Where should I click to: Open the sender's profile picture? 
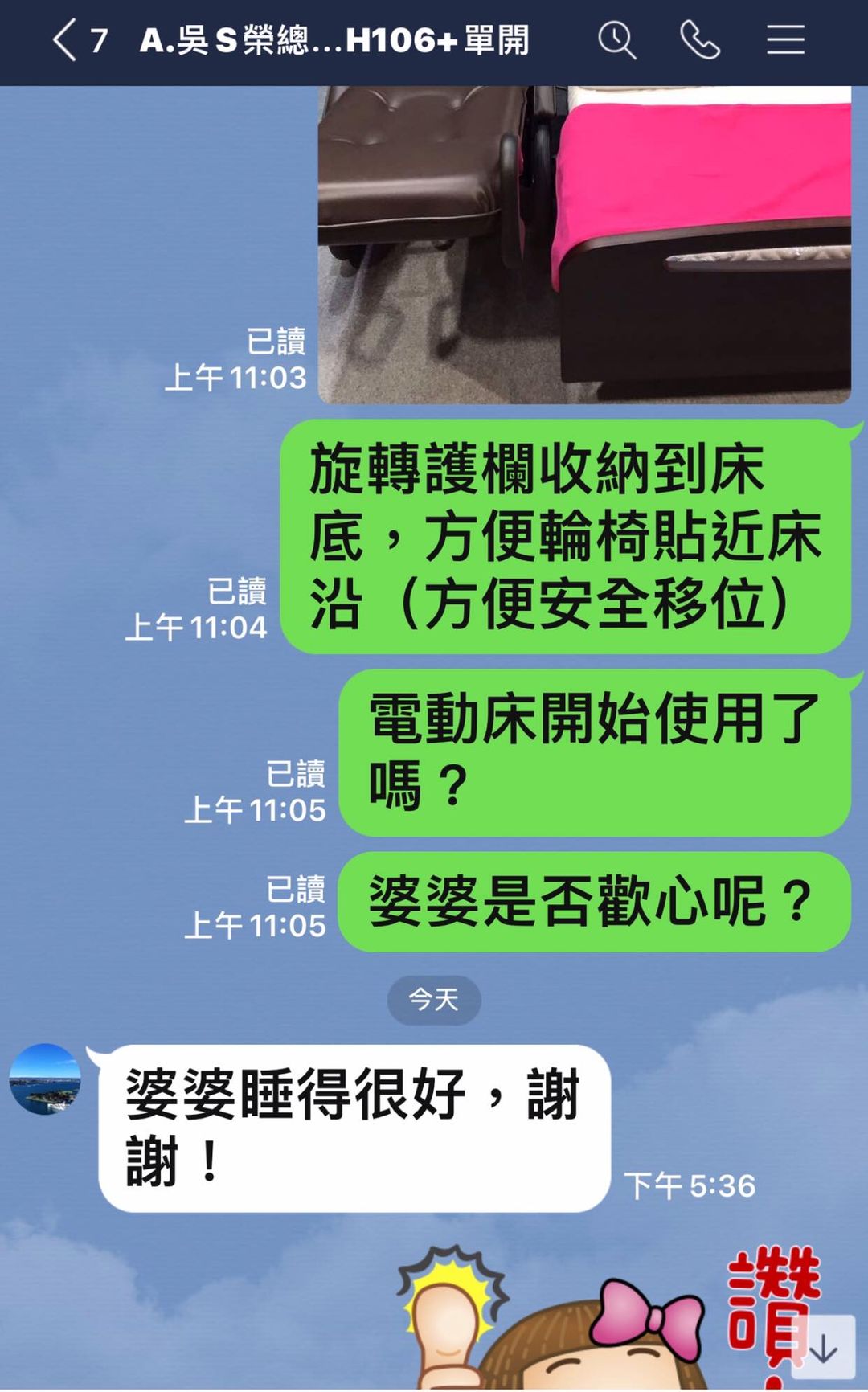(x=45, y=1079)
